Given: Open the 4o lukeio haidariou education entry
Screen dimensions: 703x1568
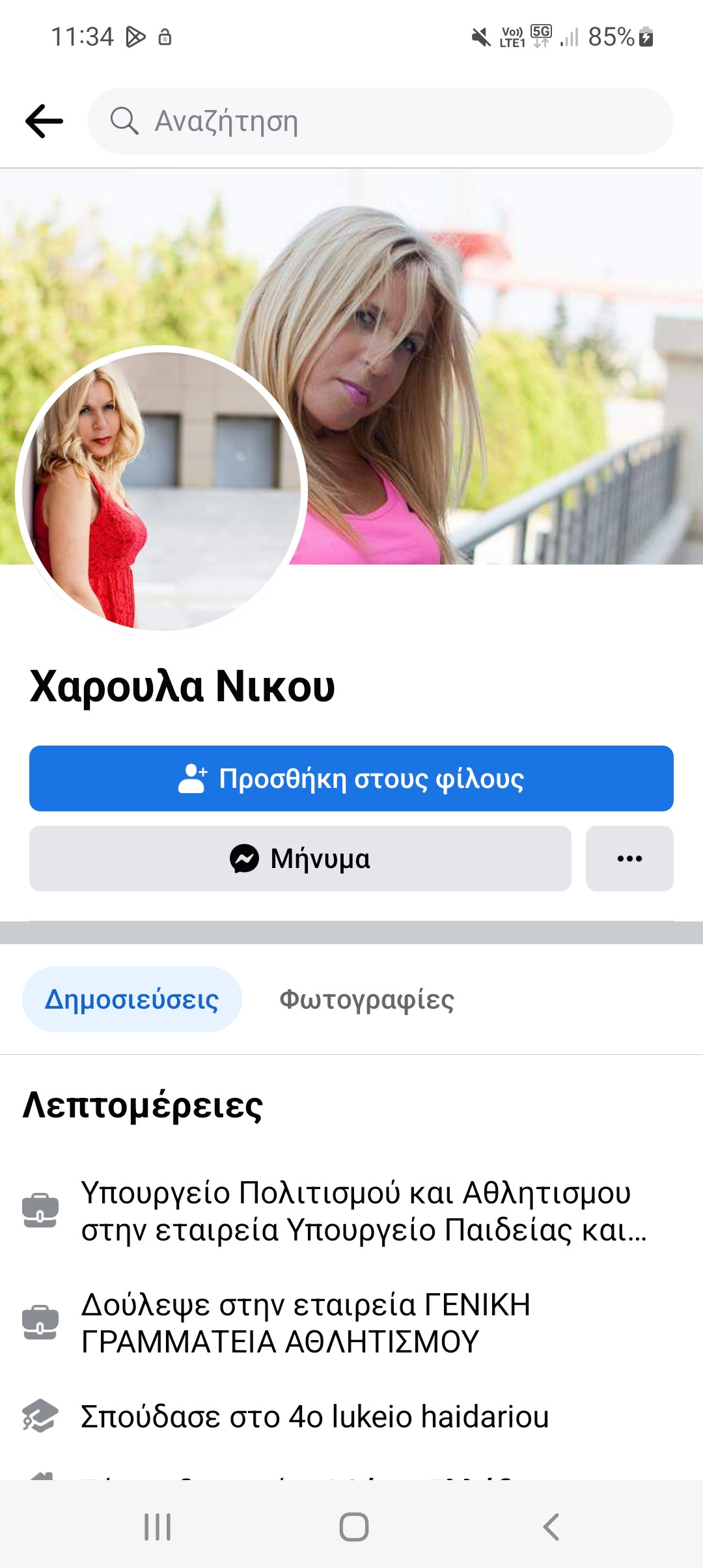Looking at the screenshot, I should [314, 1416].
